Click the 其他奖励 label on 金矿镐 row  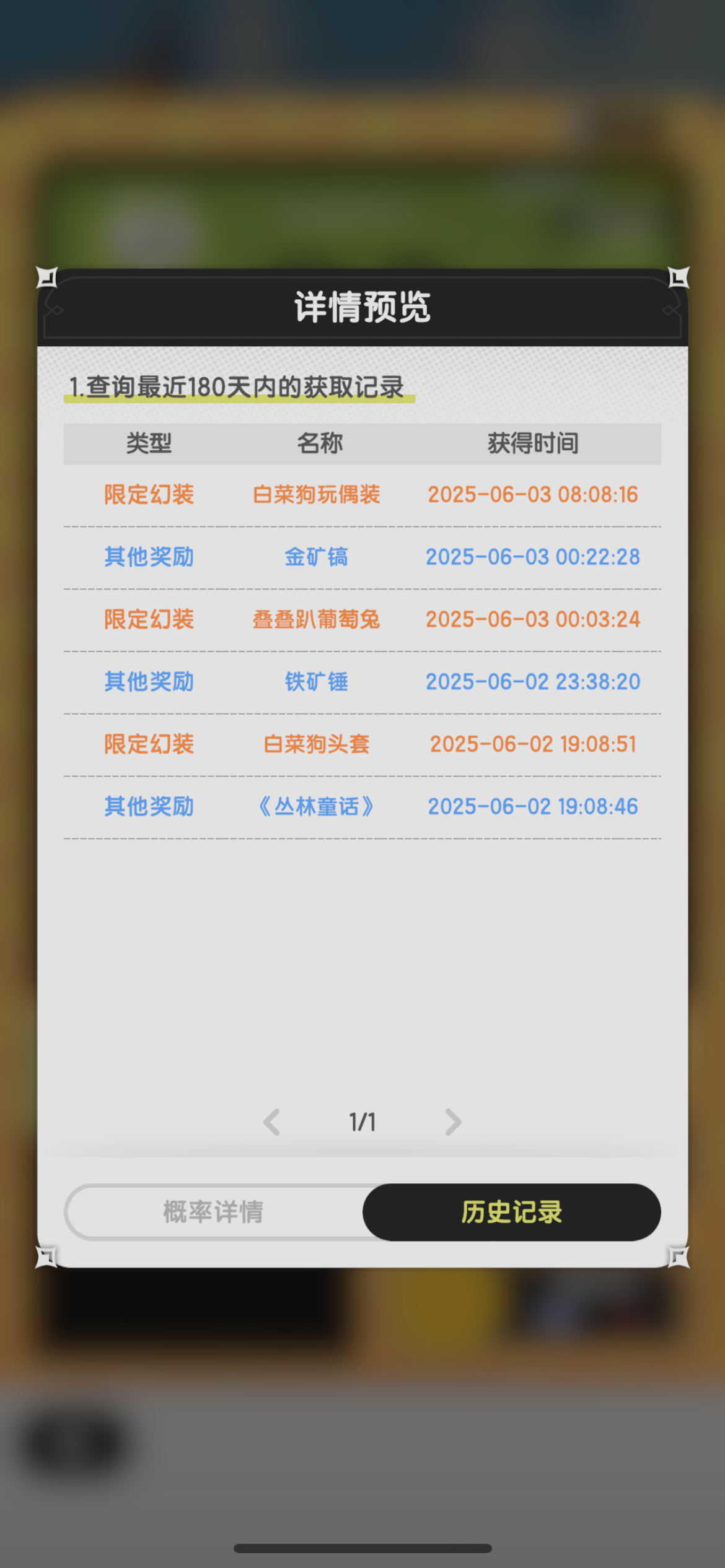[x=149, y=557]
